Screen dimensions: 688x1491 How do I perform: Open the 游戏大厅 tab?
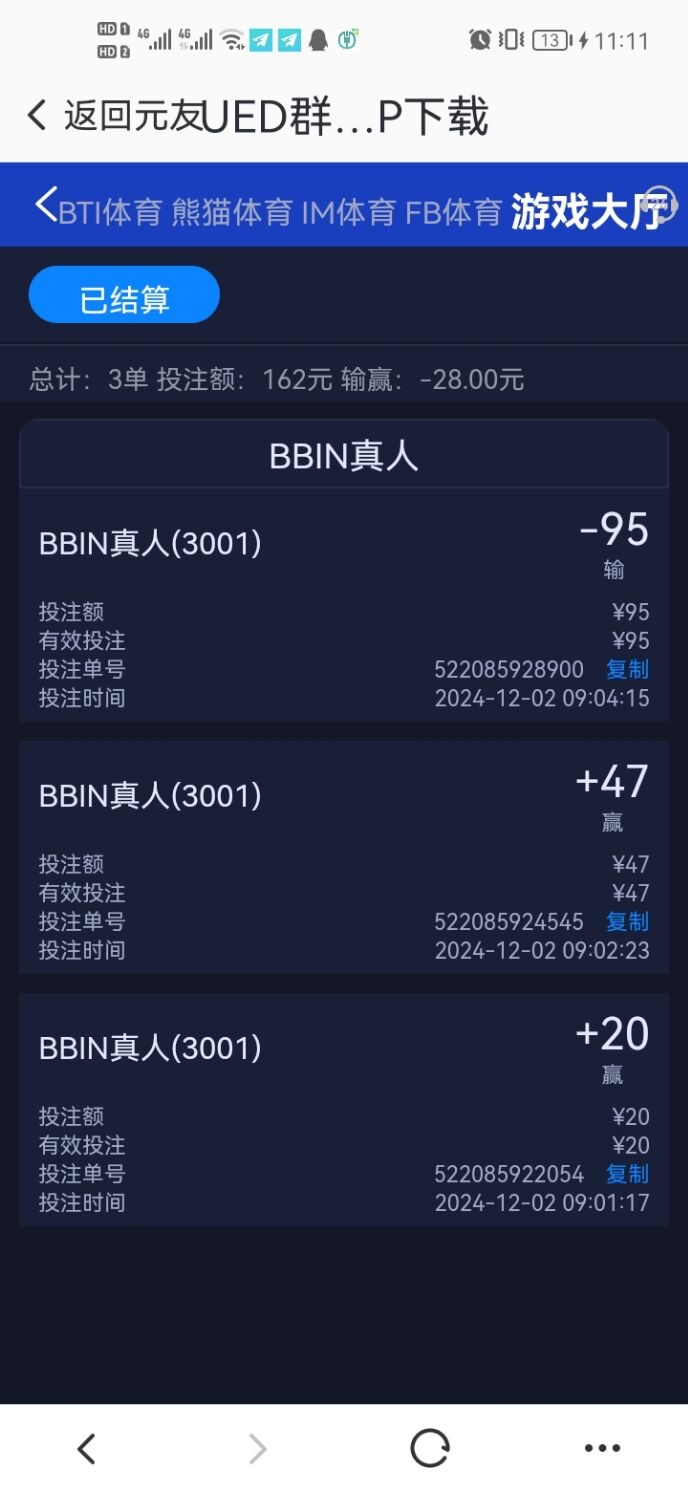pyautogui.click(x=588, y=211)
